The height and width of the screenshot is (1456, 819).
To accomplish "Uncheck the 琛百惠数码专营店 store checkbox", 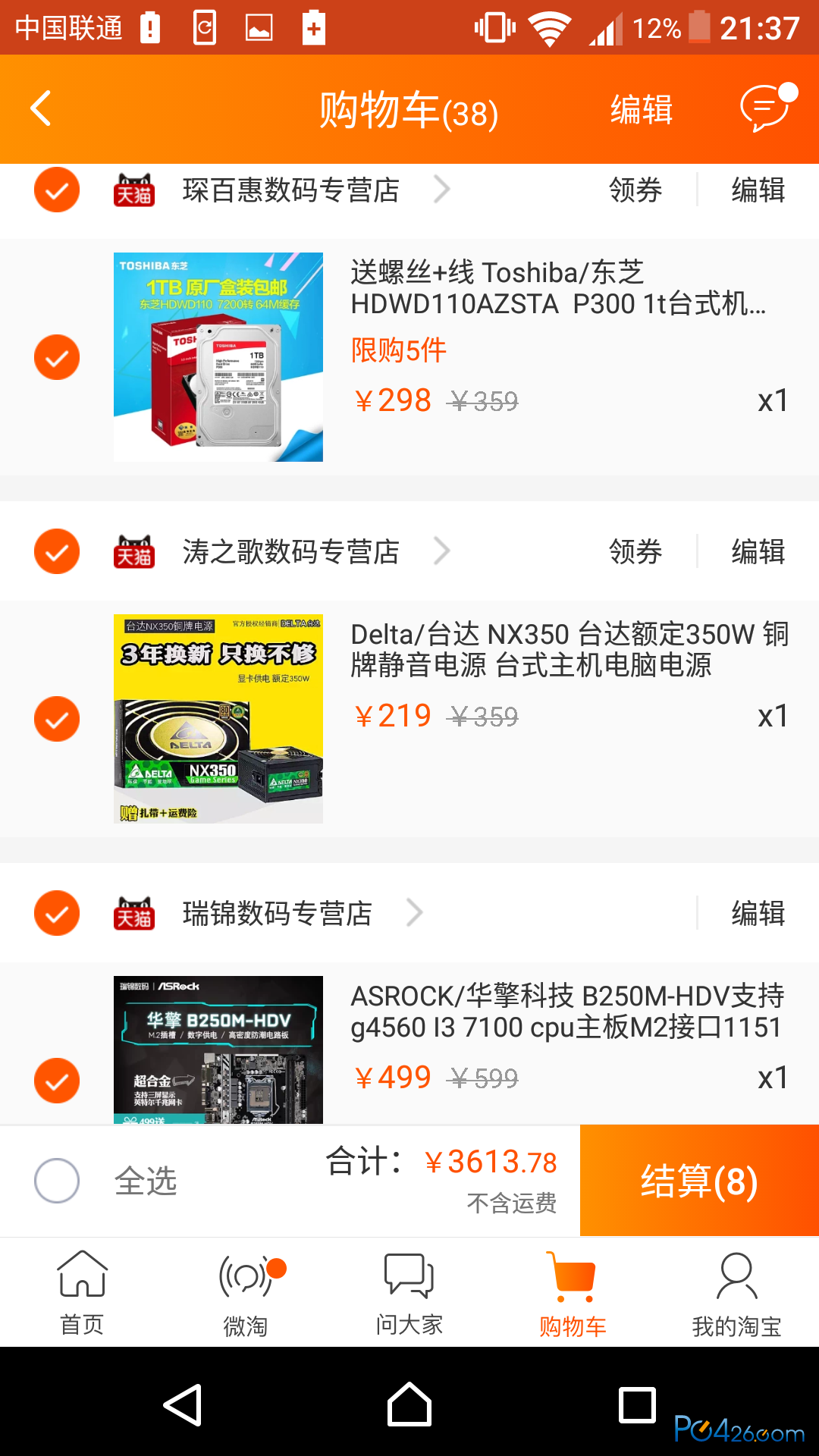I will 57,190.
